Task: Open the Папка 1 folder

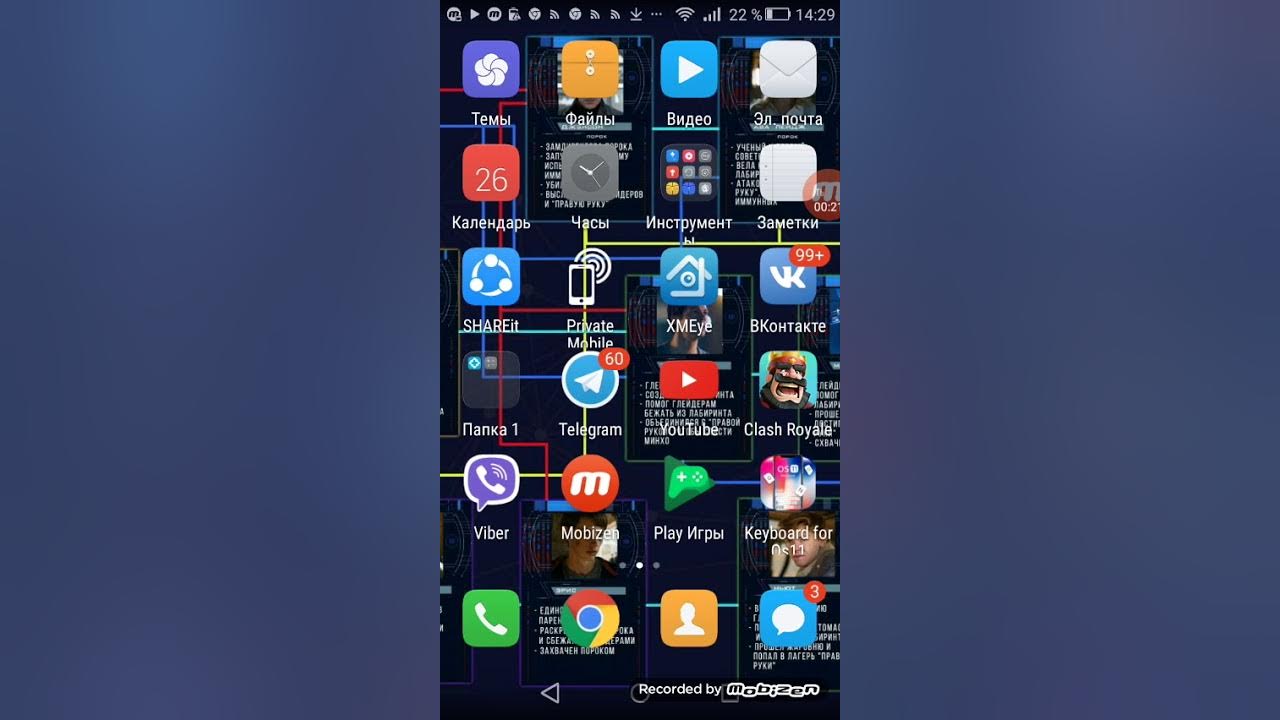Action: click(x=491, y=380)
